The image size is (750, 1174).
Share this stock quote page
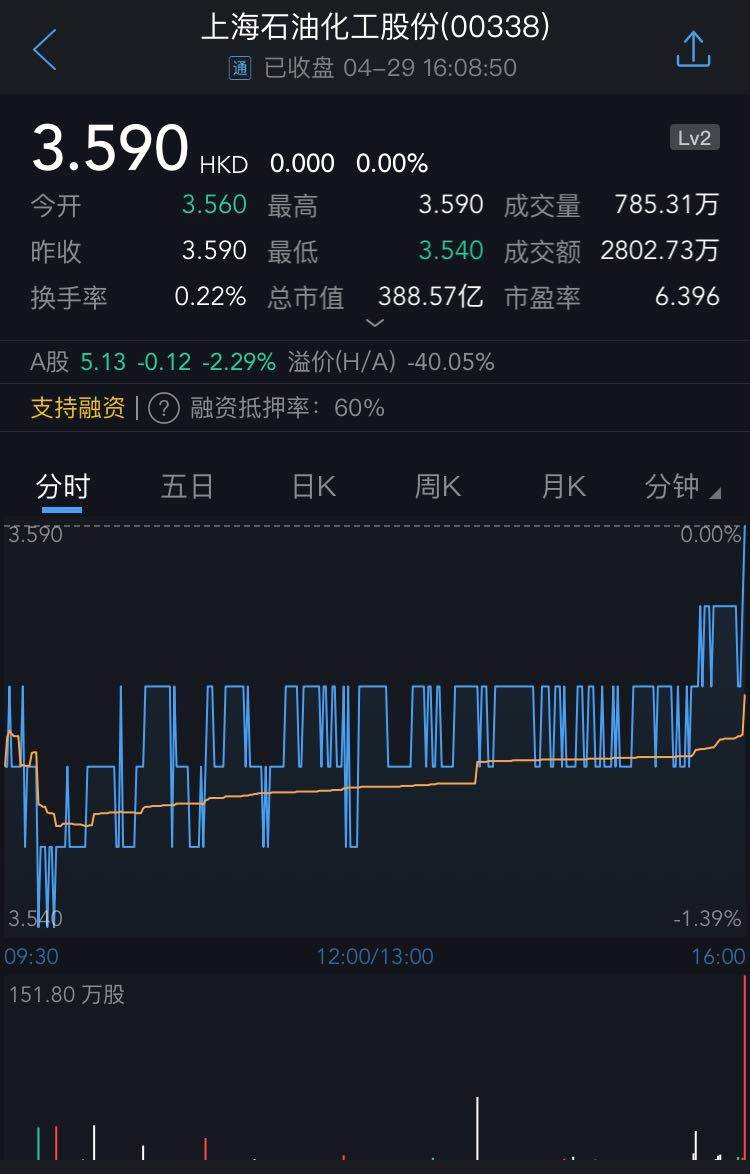coord(693,50)
